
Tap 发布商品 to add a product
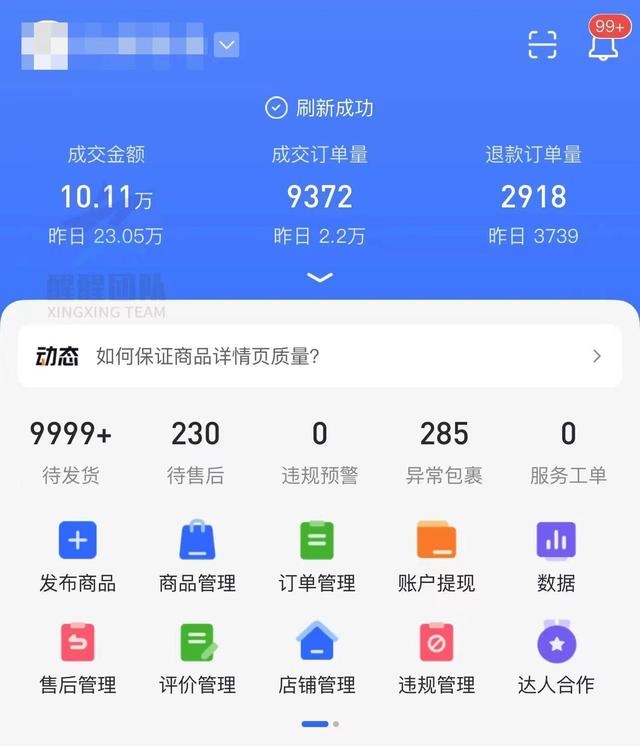click(78, 555)
